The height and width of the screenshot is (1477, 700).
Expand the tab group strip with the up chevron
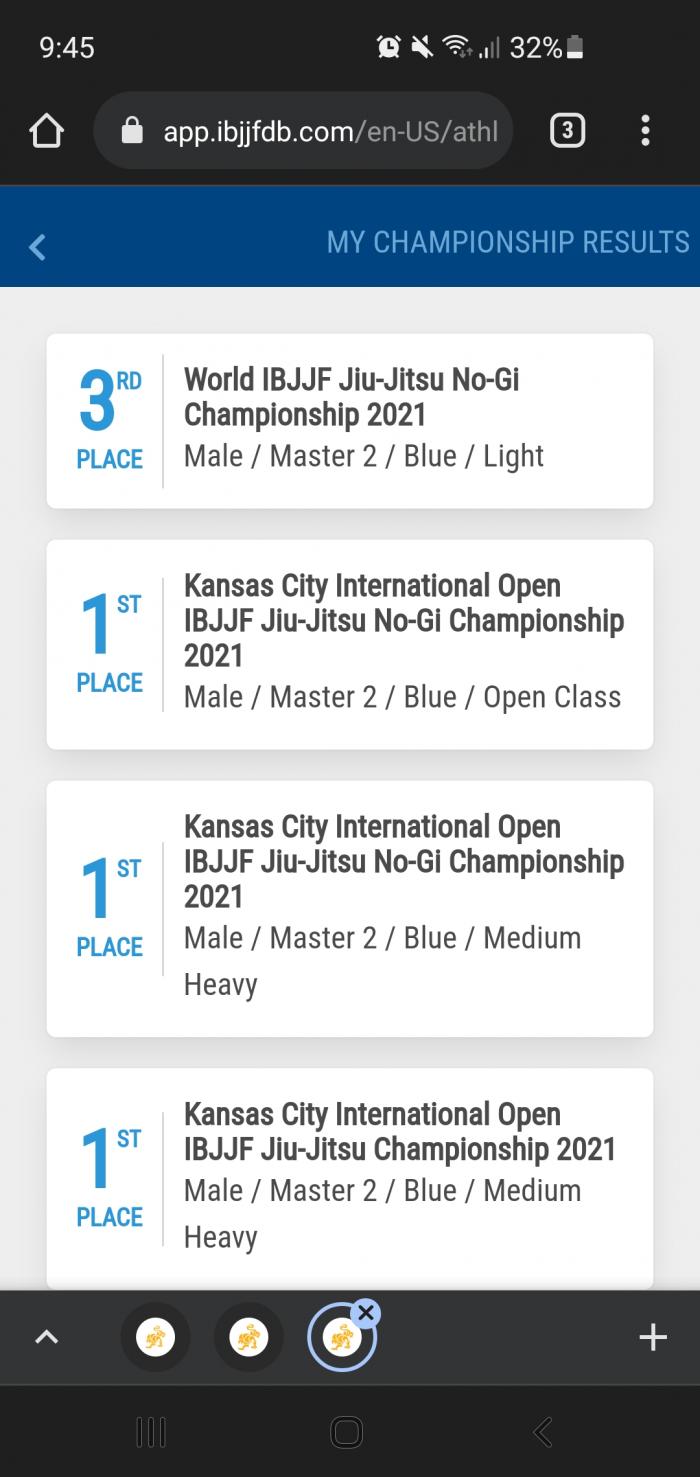[46, 1337]
